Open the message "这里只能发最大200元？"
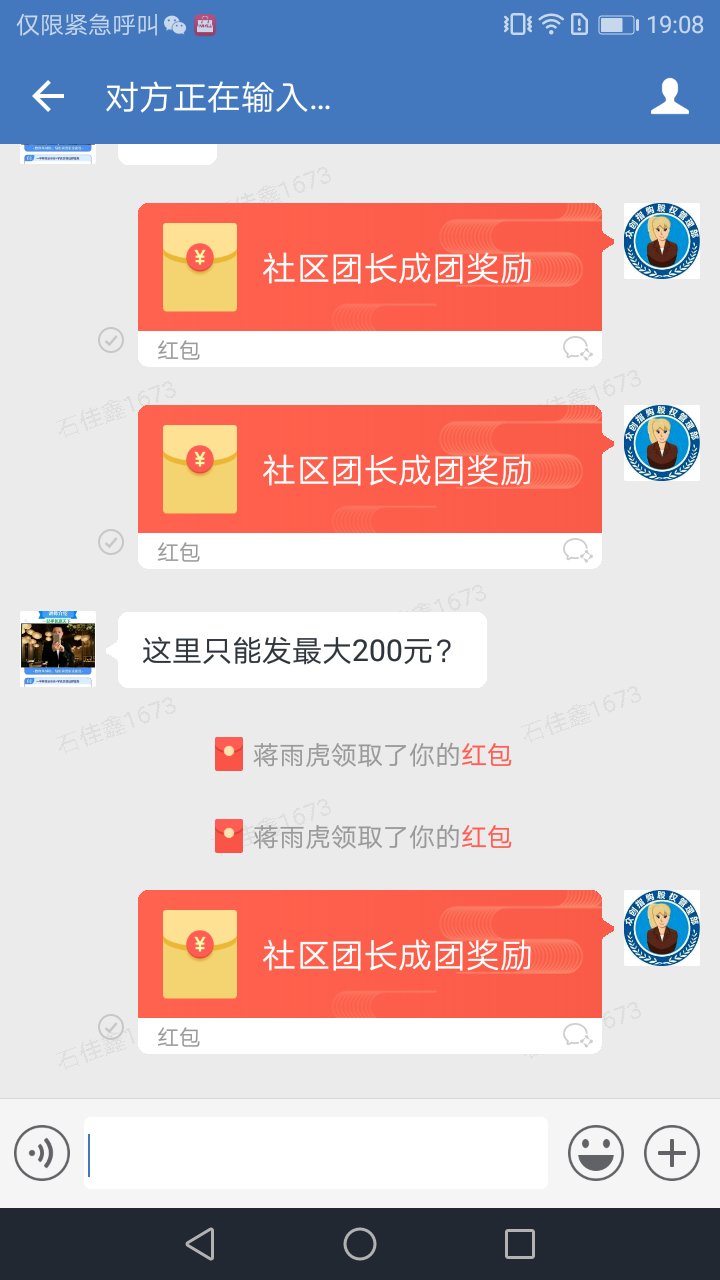This screenshot has width=720, height=1280. (301, 651)
